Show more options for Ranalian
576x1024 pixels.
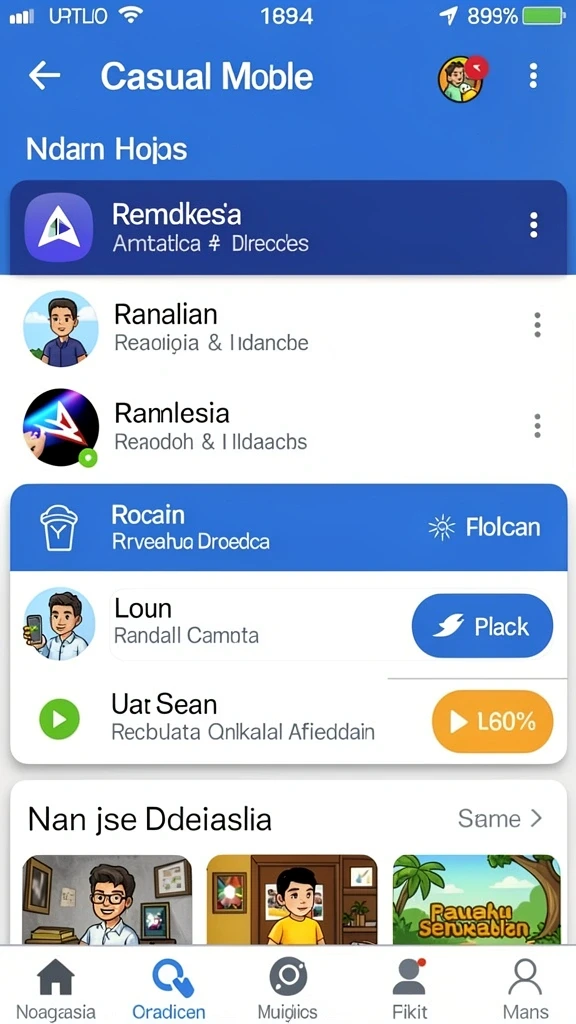[x=537, y=325]
